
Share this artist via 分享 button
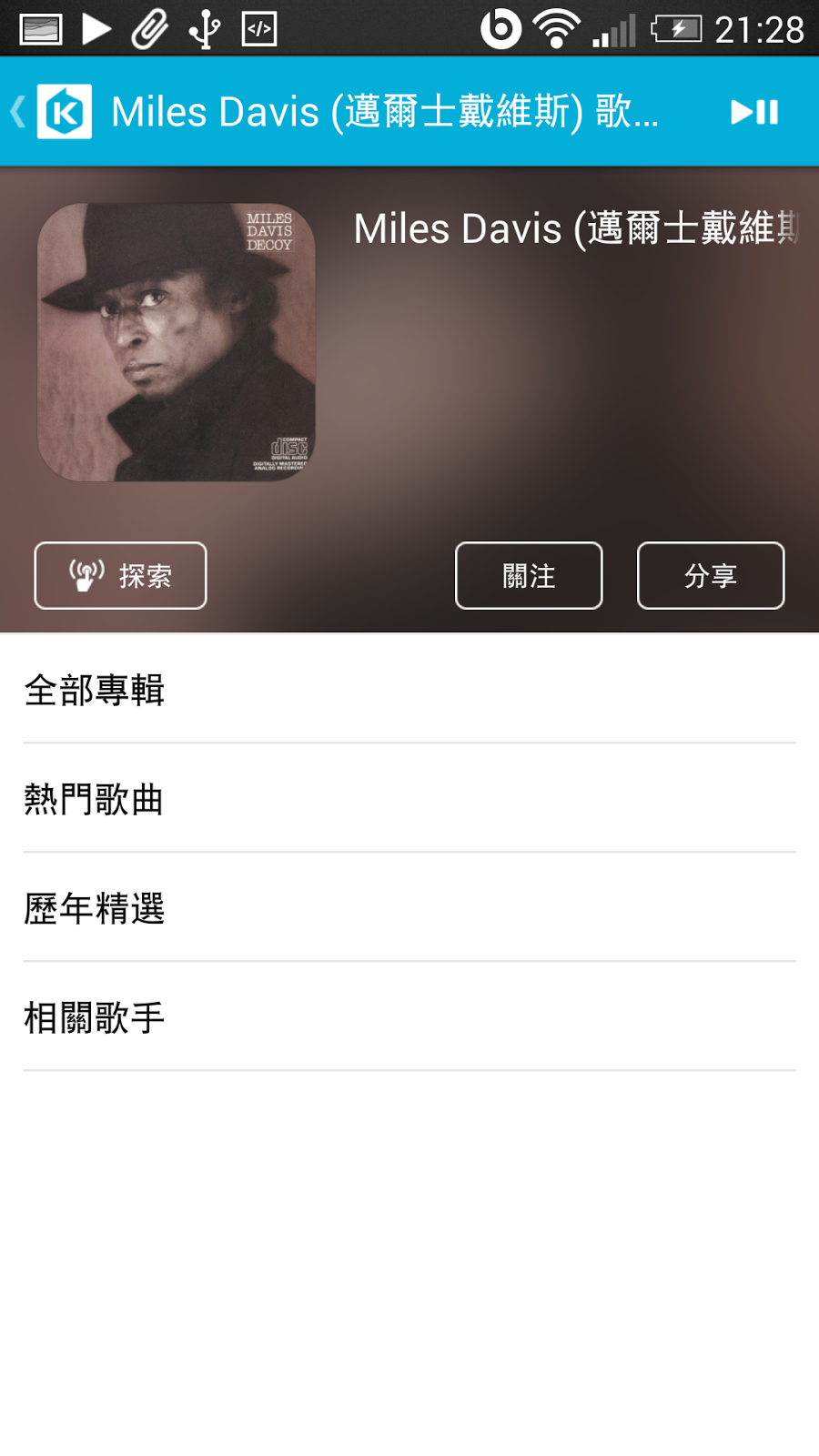pos(711,576)
